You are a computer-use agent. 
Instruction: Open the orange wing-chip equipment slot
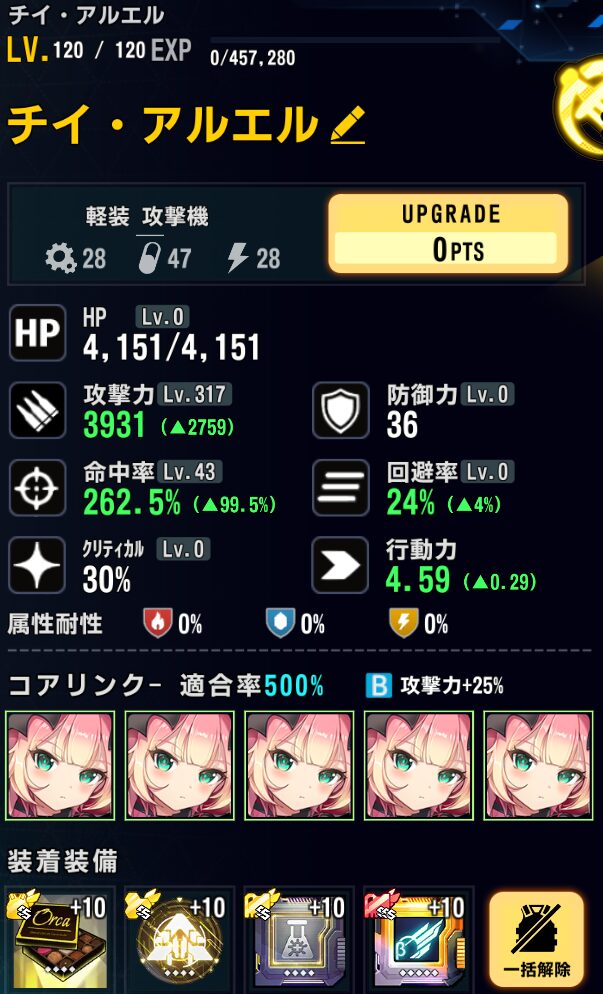418,940
